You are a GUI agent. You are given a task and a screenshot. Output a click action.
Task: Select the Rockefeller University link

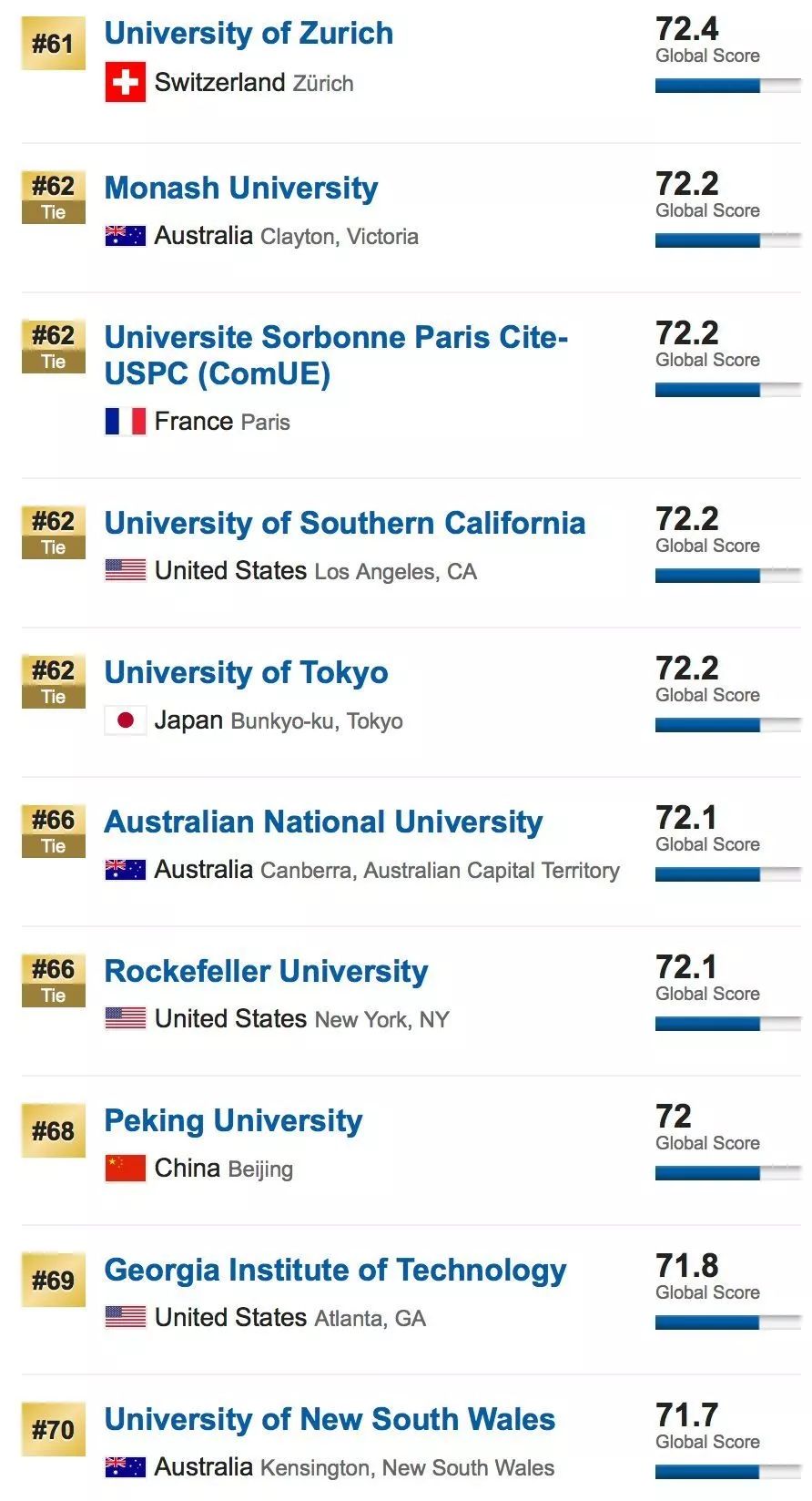pyautogui.click(x=266, y=972)
